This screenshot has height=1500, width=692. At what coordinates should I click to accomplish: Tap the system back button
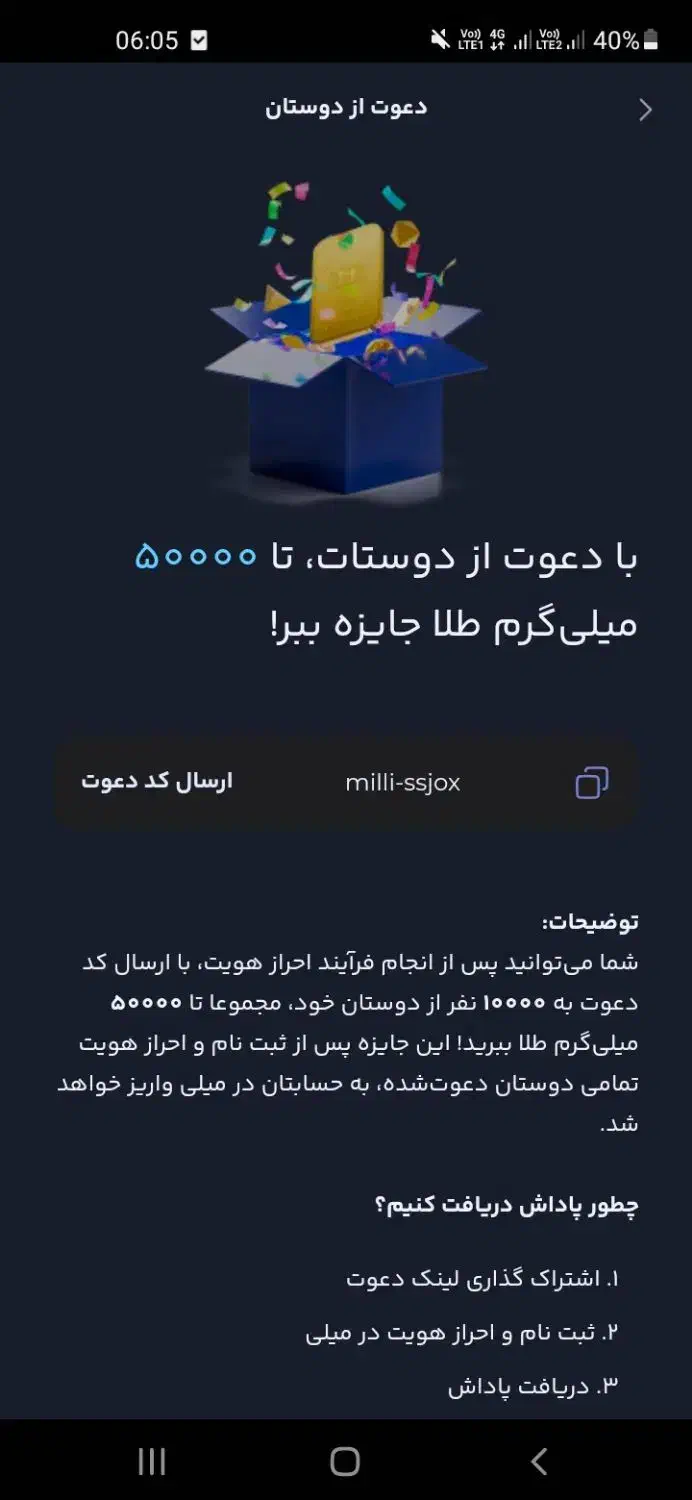tap(539, 1461)
